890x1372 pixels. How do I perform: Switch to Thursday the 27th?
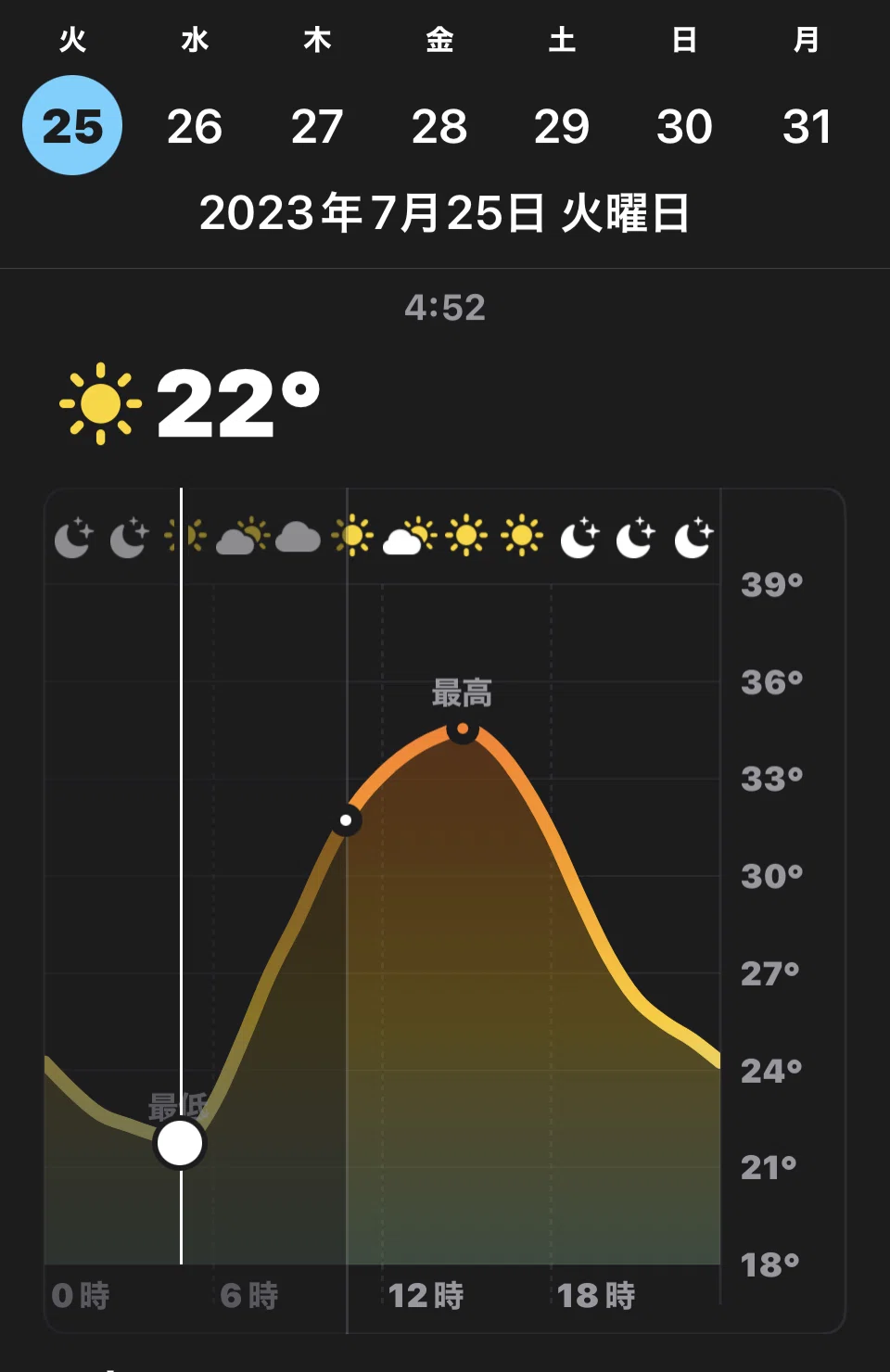[317, 126]
